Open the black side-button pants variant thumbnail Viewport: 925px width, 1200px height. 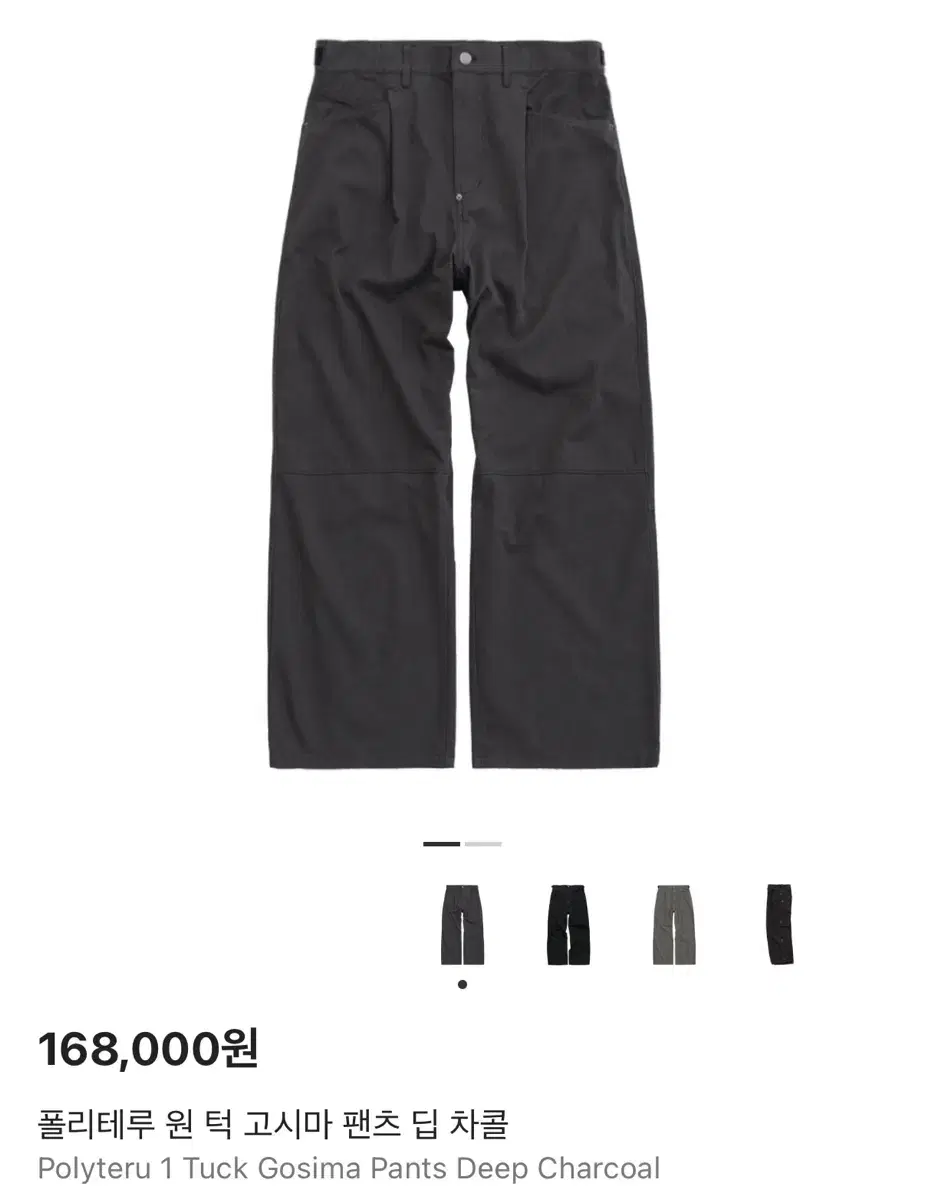pyautogui.click(x=780, y=924)
